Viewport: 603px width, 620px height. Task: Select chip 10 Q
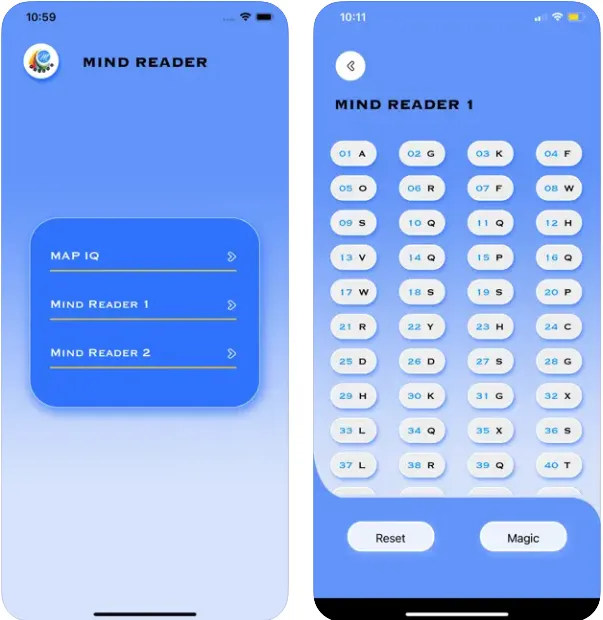pyautogui.click(x=422, y=223)
